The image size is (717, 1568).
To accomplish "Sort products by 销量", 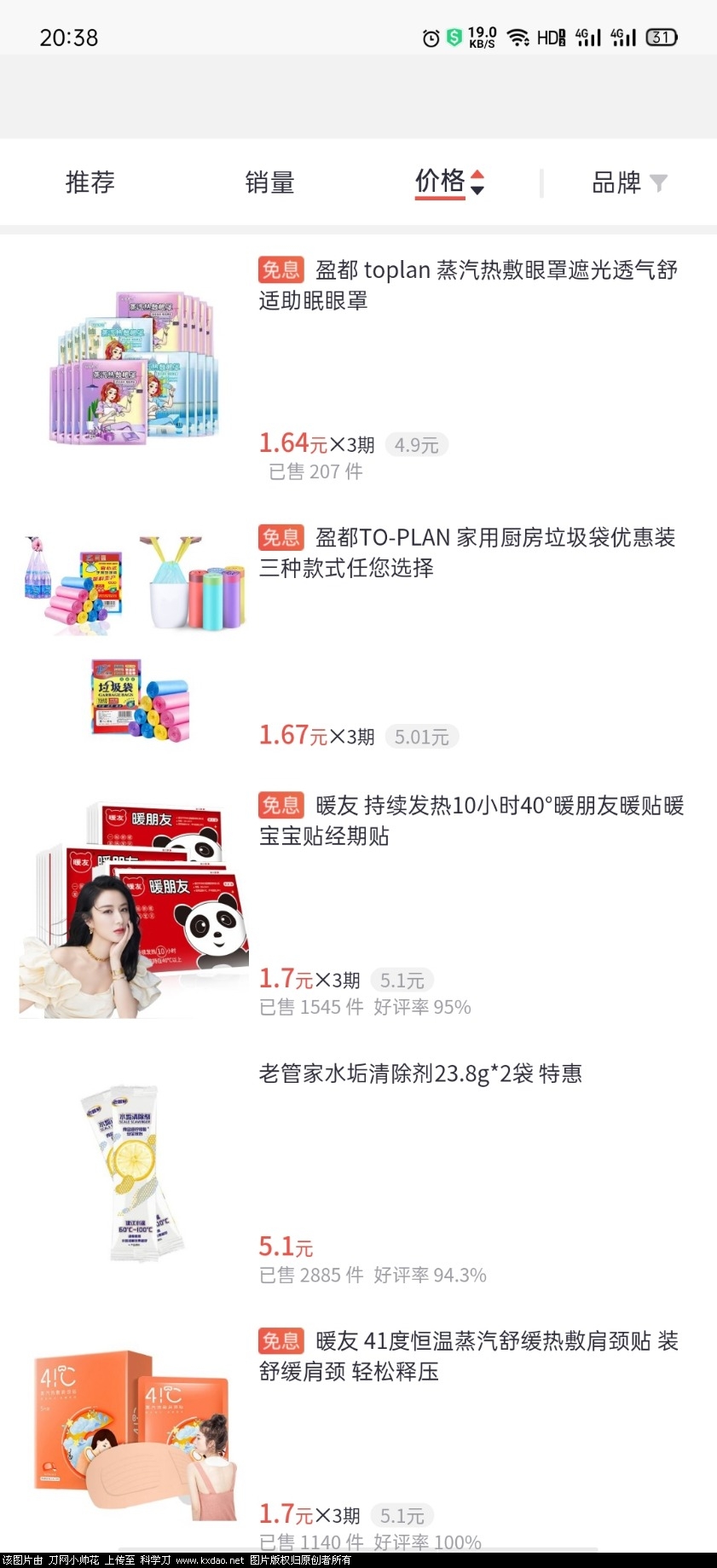I will (x=269, y=182).
